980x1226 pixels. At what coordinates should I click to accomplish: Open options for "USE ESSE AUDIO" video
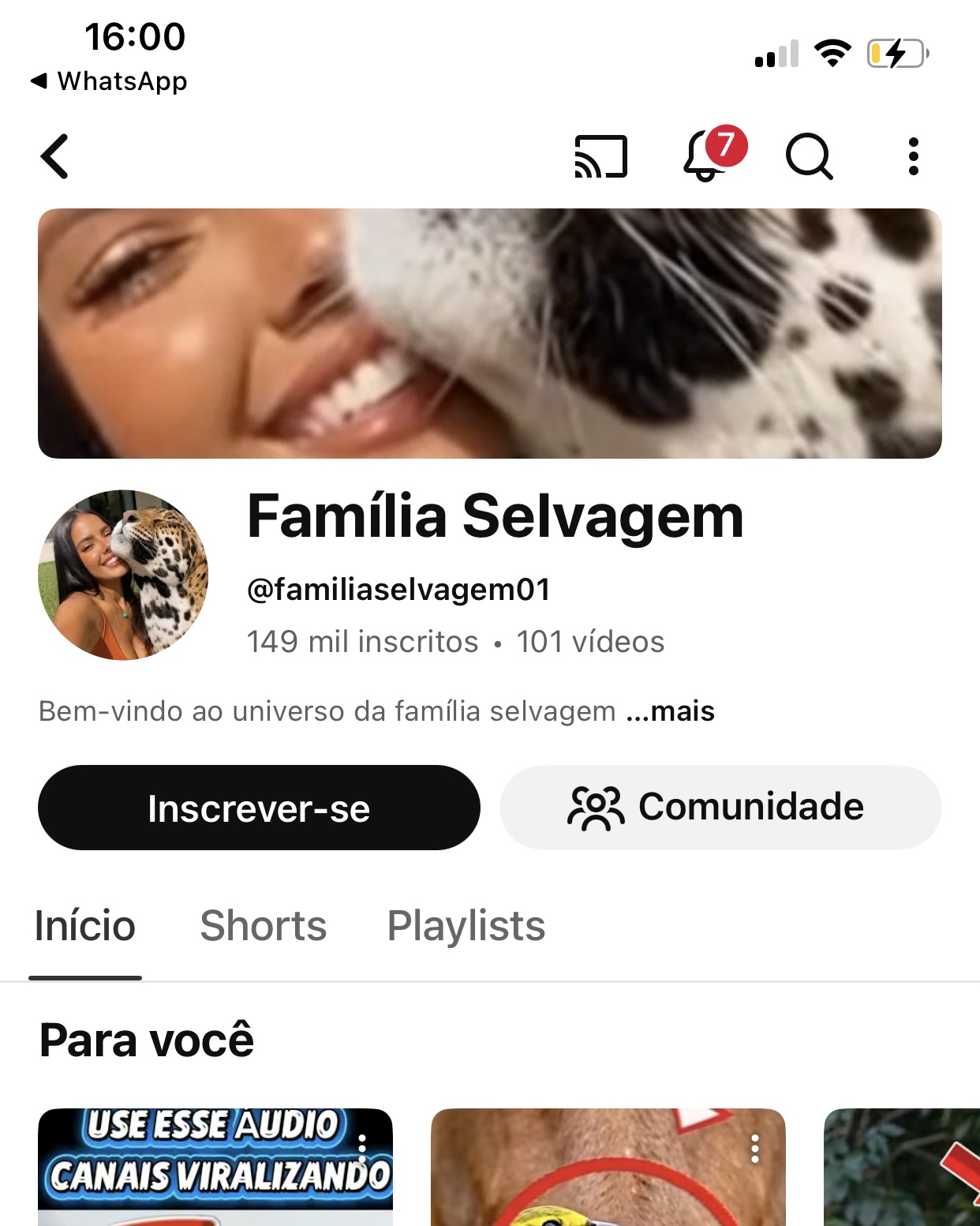coord(362,1149)
